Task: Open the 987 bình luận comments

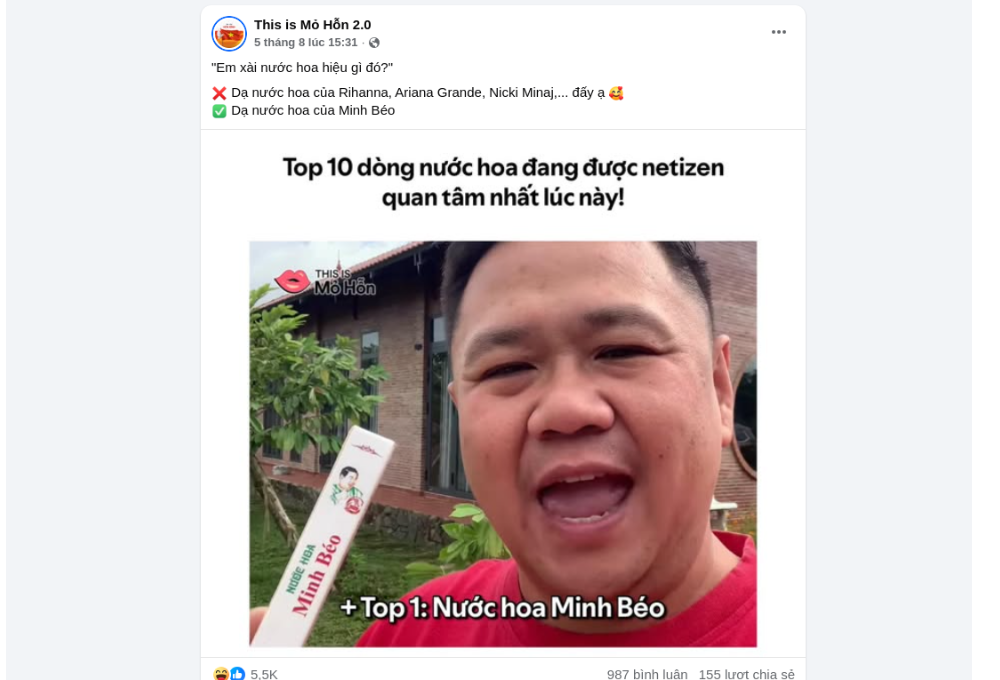Action: tap(646, 674)
